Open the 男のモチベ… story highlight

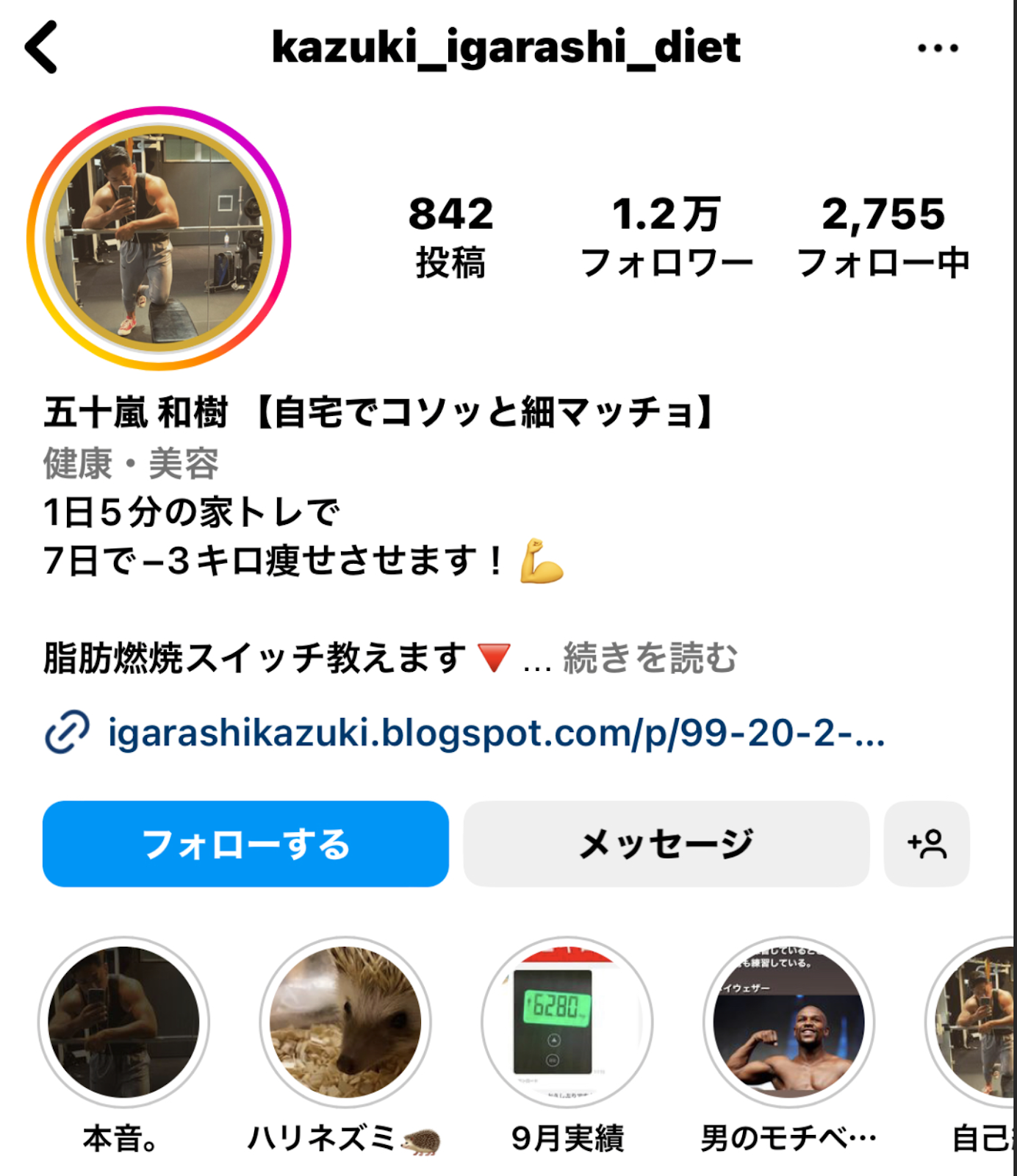789,1022
